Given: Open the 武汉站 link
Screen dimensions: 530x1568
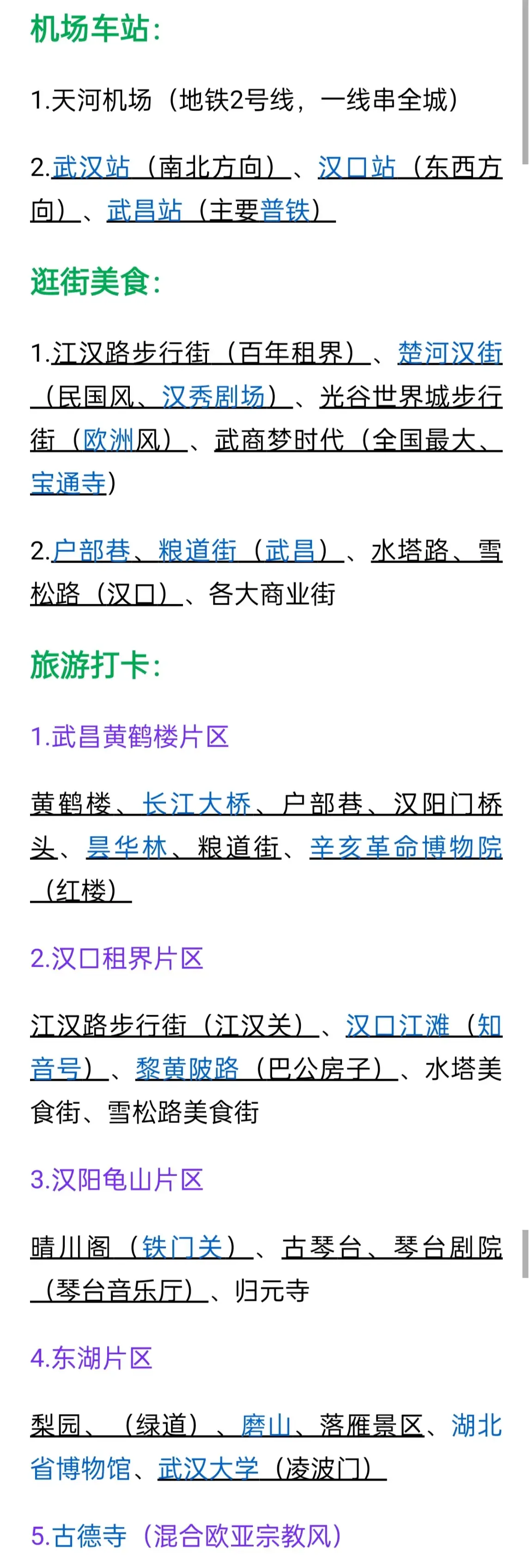Looking at the screenshot, I should pos(91,167).
